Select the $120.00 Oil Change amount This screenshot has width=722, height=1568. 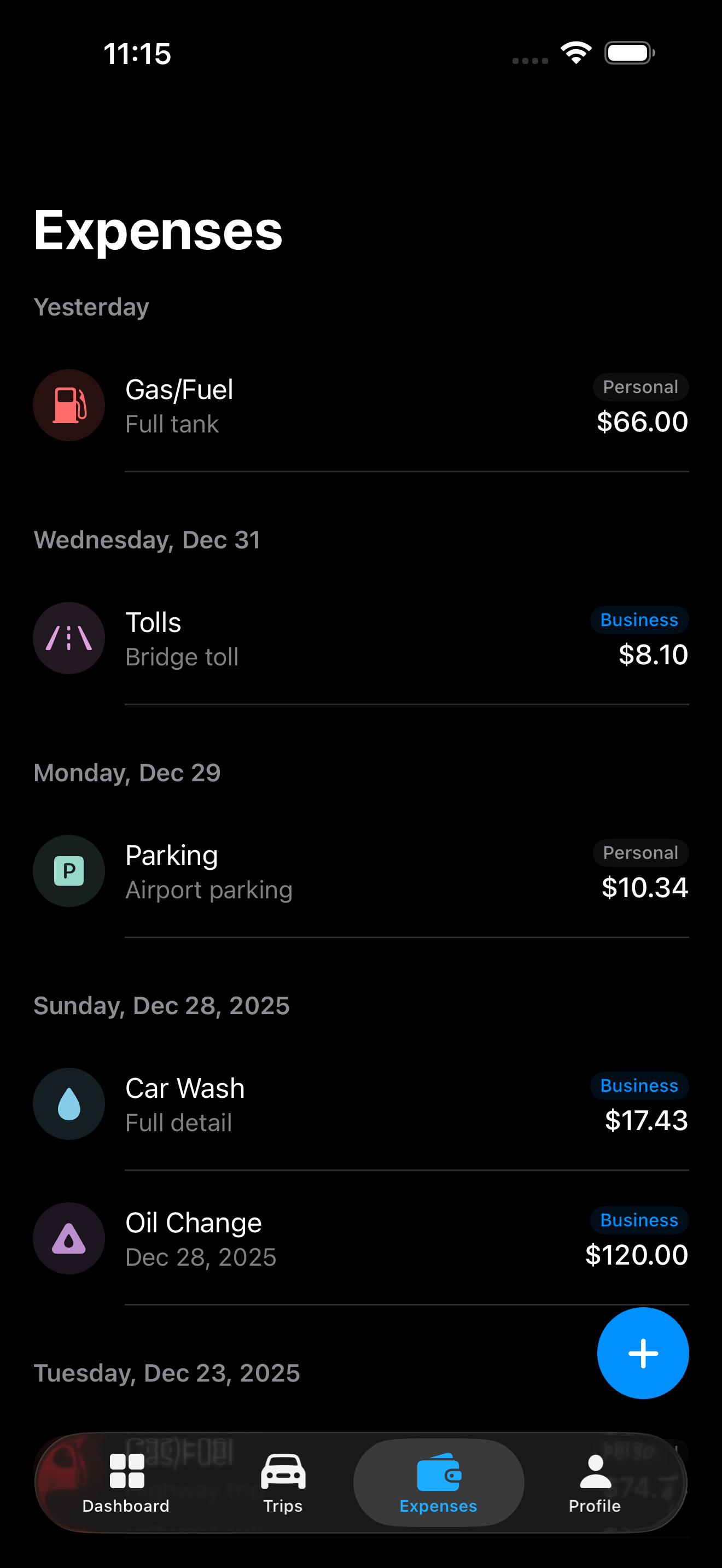(x=637, y=1255)
